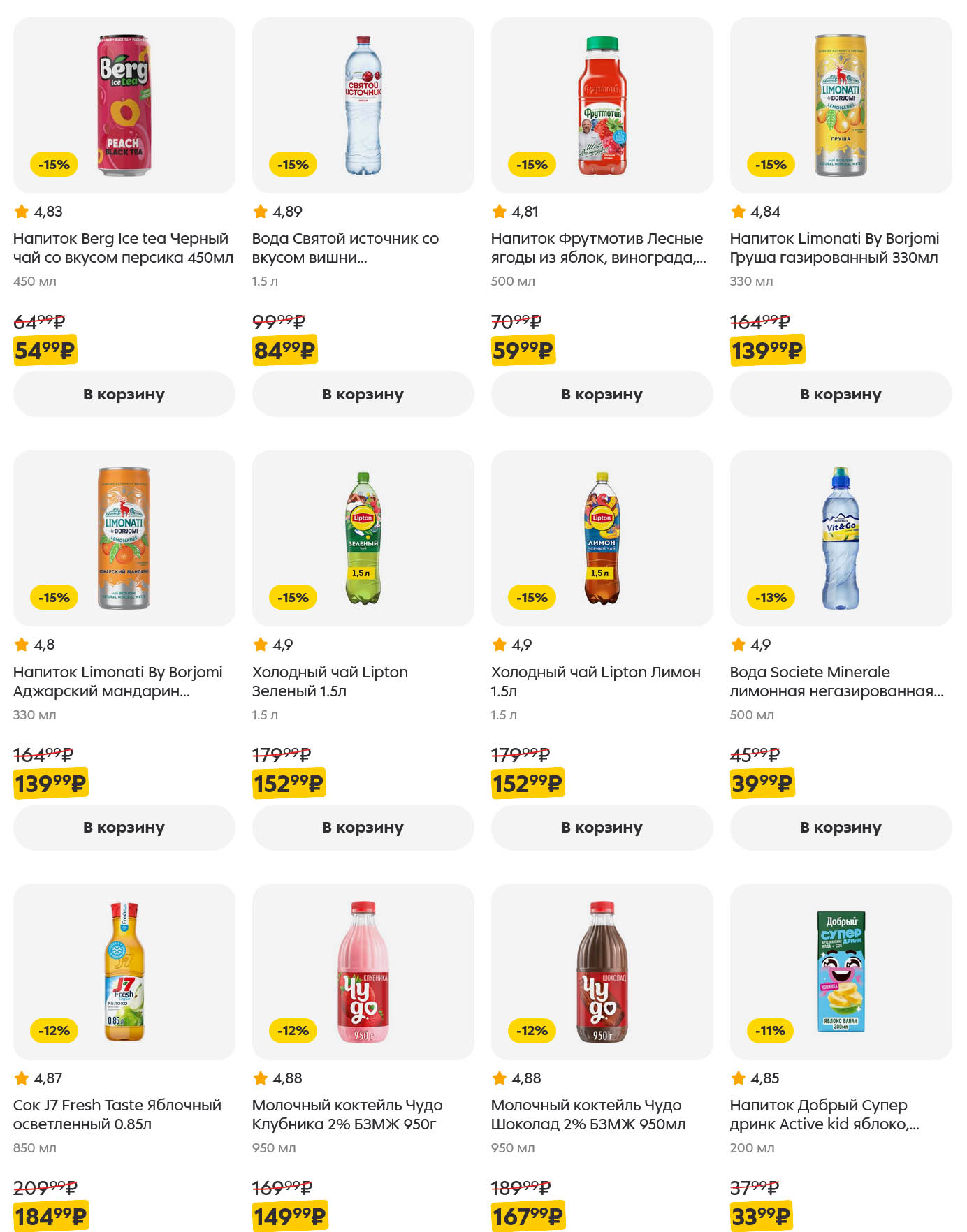Viewport: 967px width, 1232px height.
Task: Add Societe Minerale lemon water to cart
Action: 841,827
